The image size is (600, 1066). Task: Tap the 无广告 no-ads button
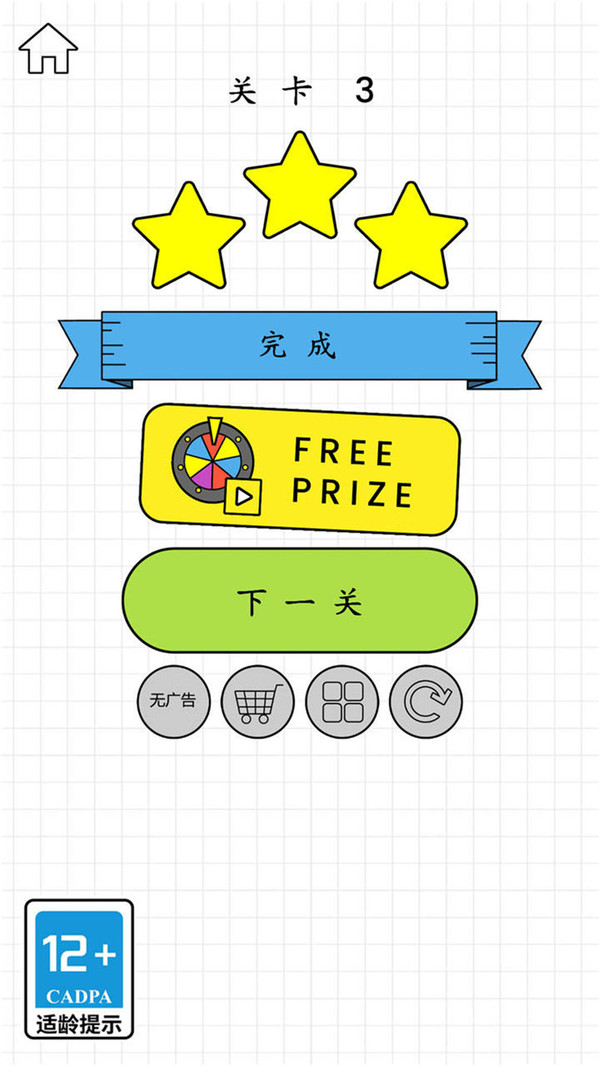(x=173, y=701)
